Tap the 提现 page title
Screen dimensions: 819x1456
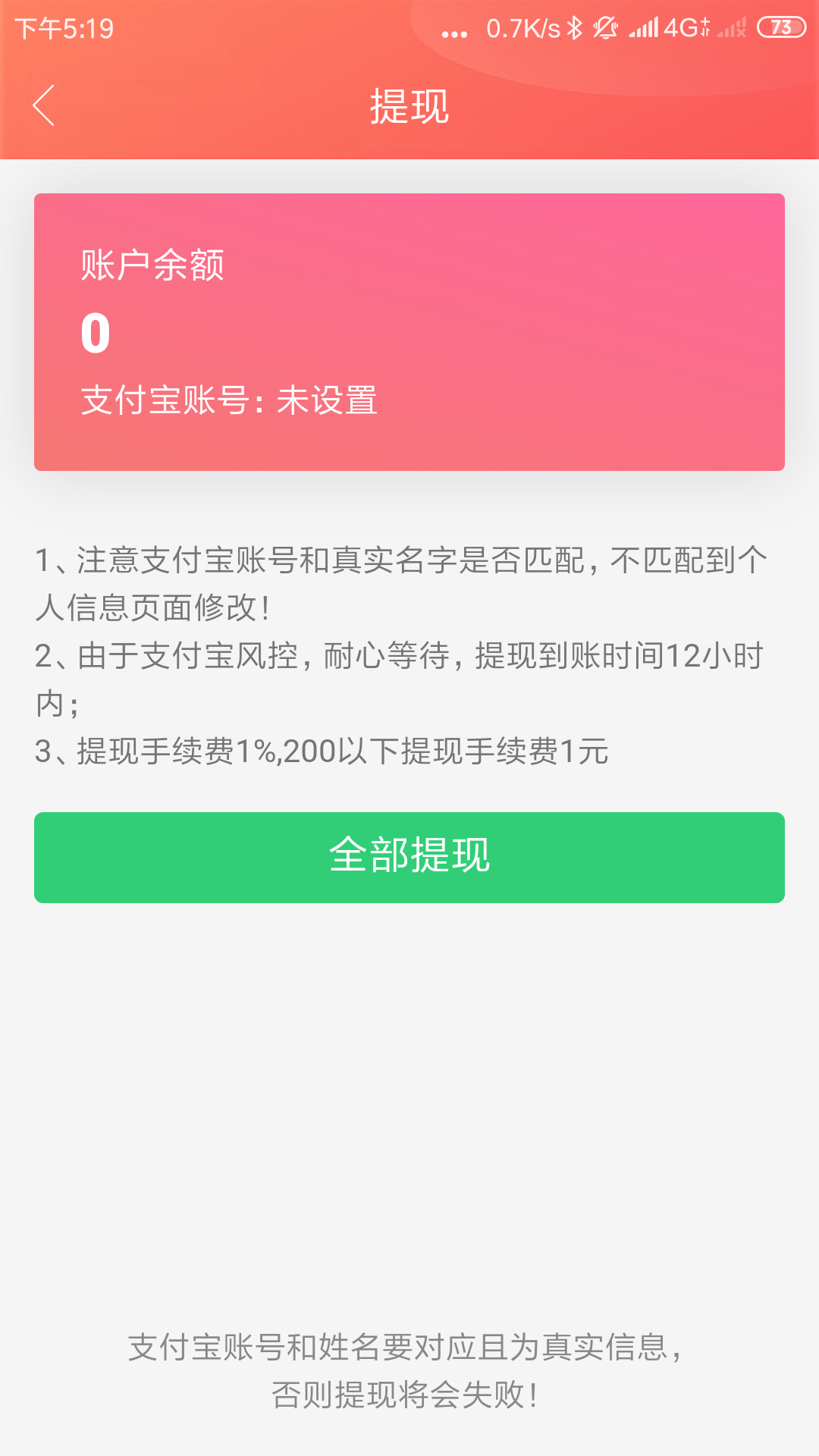[409, 106]
